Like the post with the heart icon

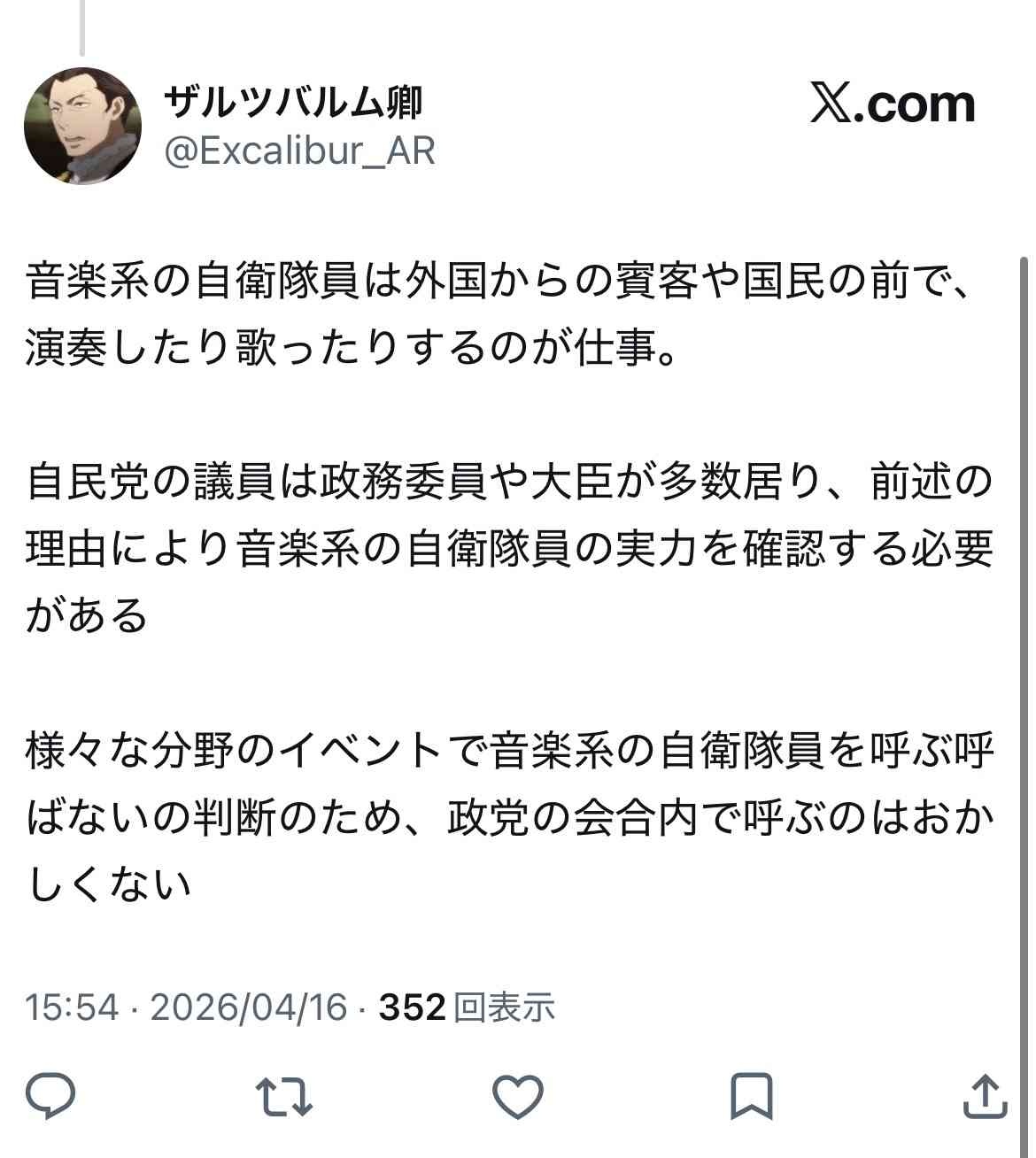(x=517, y=1096)
